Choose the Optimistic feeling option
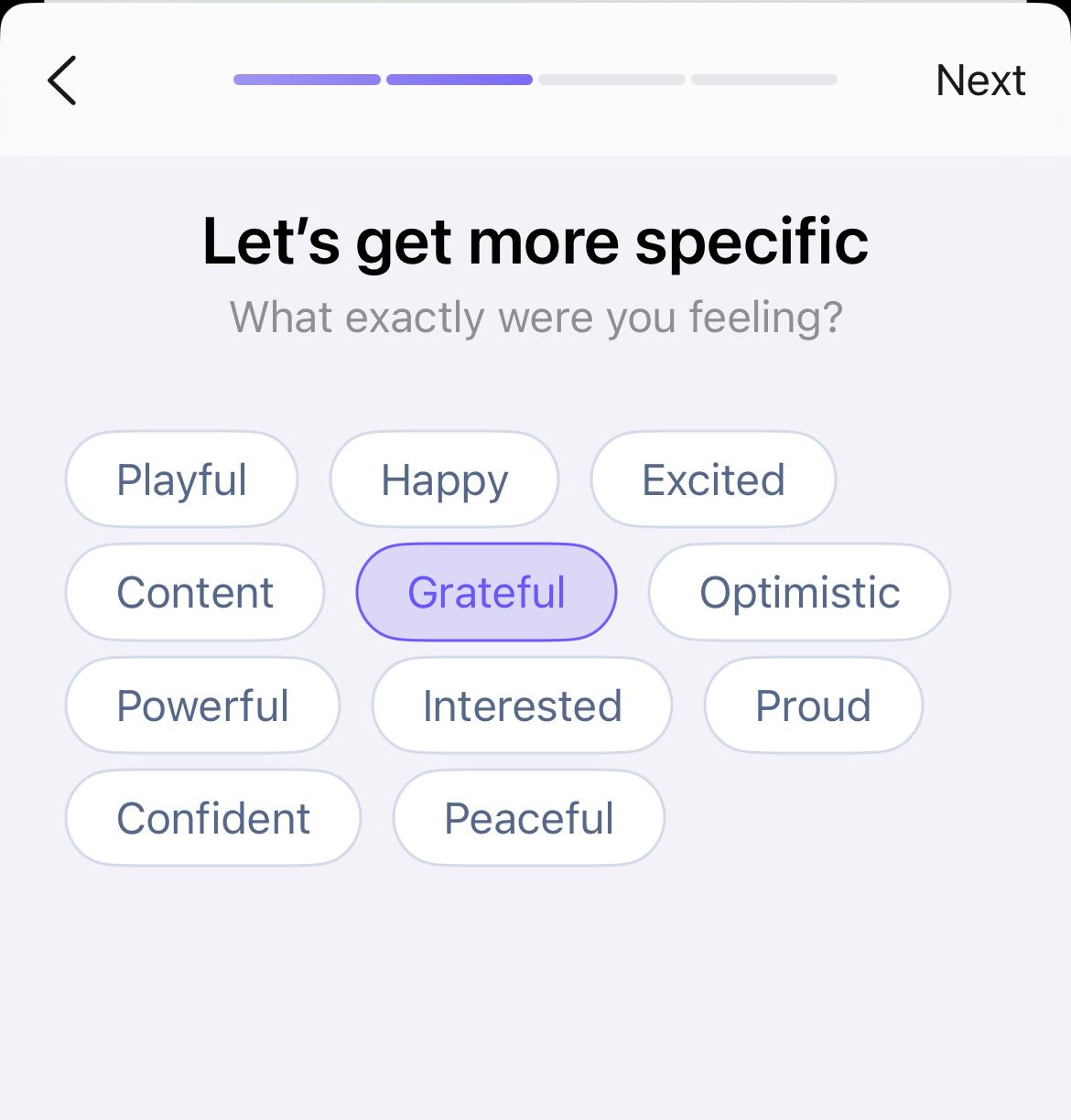The width and height of the screenshot is (1071, 1120). click(800, 593)
